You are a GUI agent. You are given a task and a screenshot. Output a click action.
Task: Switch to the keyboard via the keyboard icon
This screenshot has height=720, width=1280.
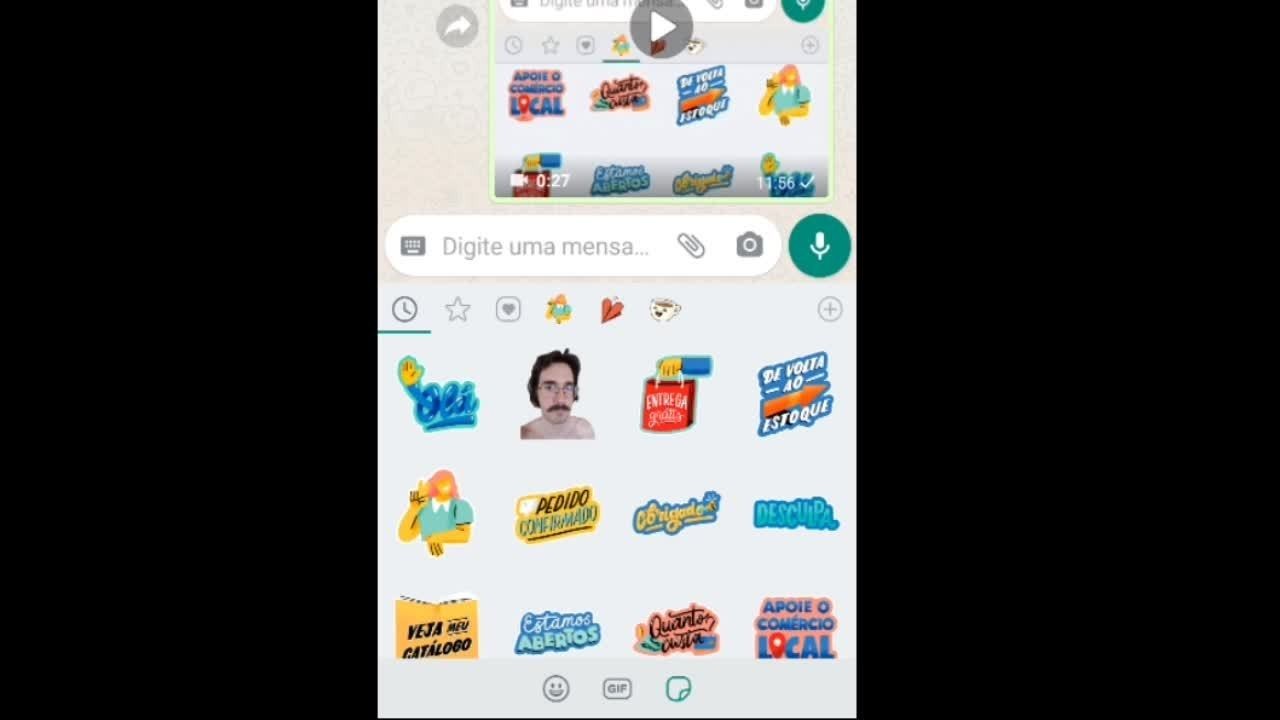click(413, 246)
